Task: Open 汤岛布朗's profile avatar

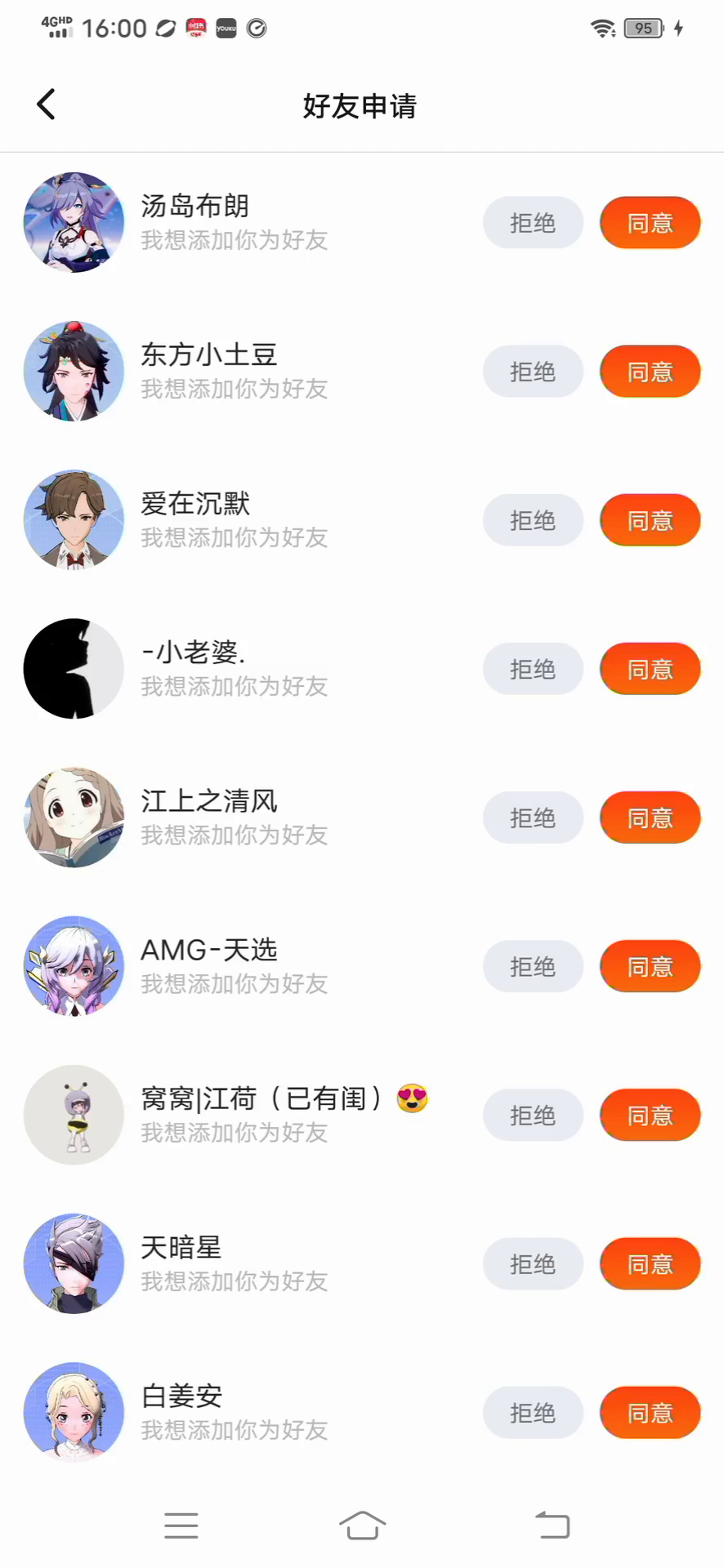Action: click(74, 222)
